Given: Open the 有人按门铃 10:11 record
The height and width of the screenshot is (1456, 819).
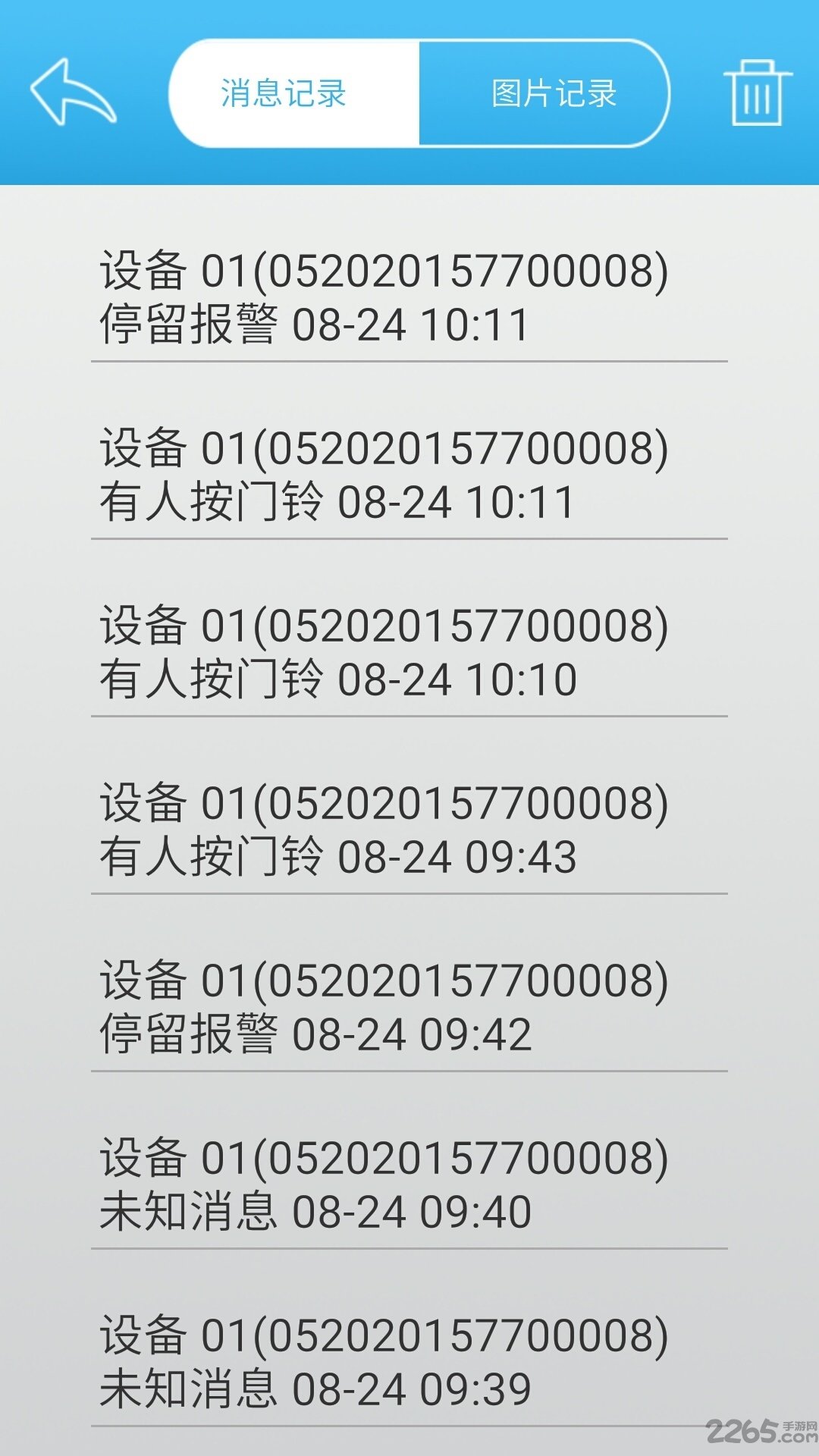Looking at the screenshot, I should 409,474.
